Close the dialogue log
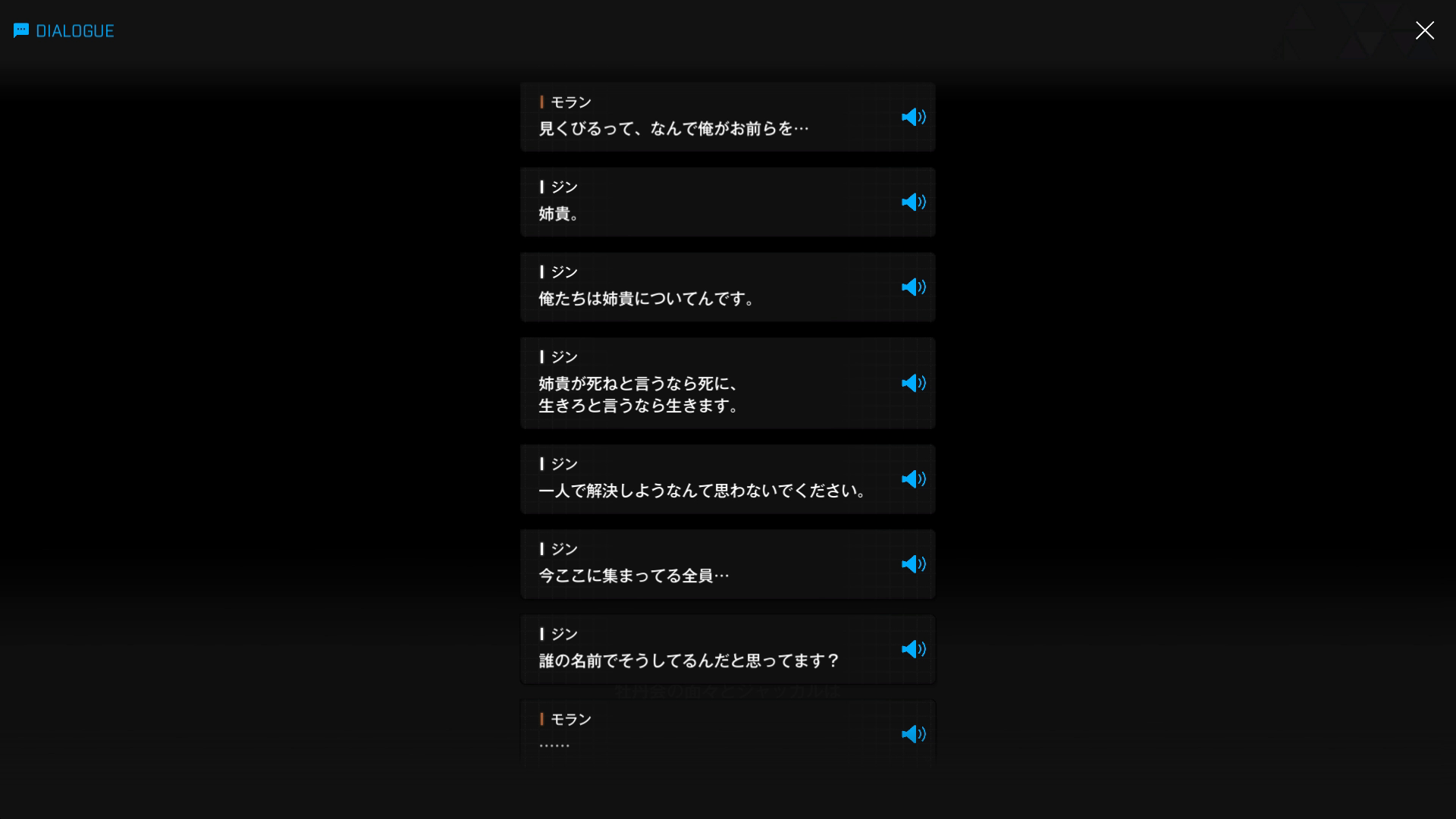Image resolution: width=1456 pixels, height=819 pixels. click(x=1424, y=30)
